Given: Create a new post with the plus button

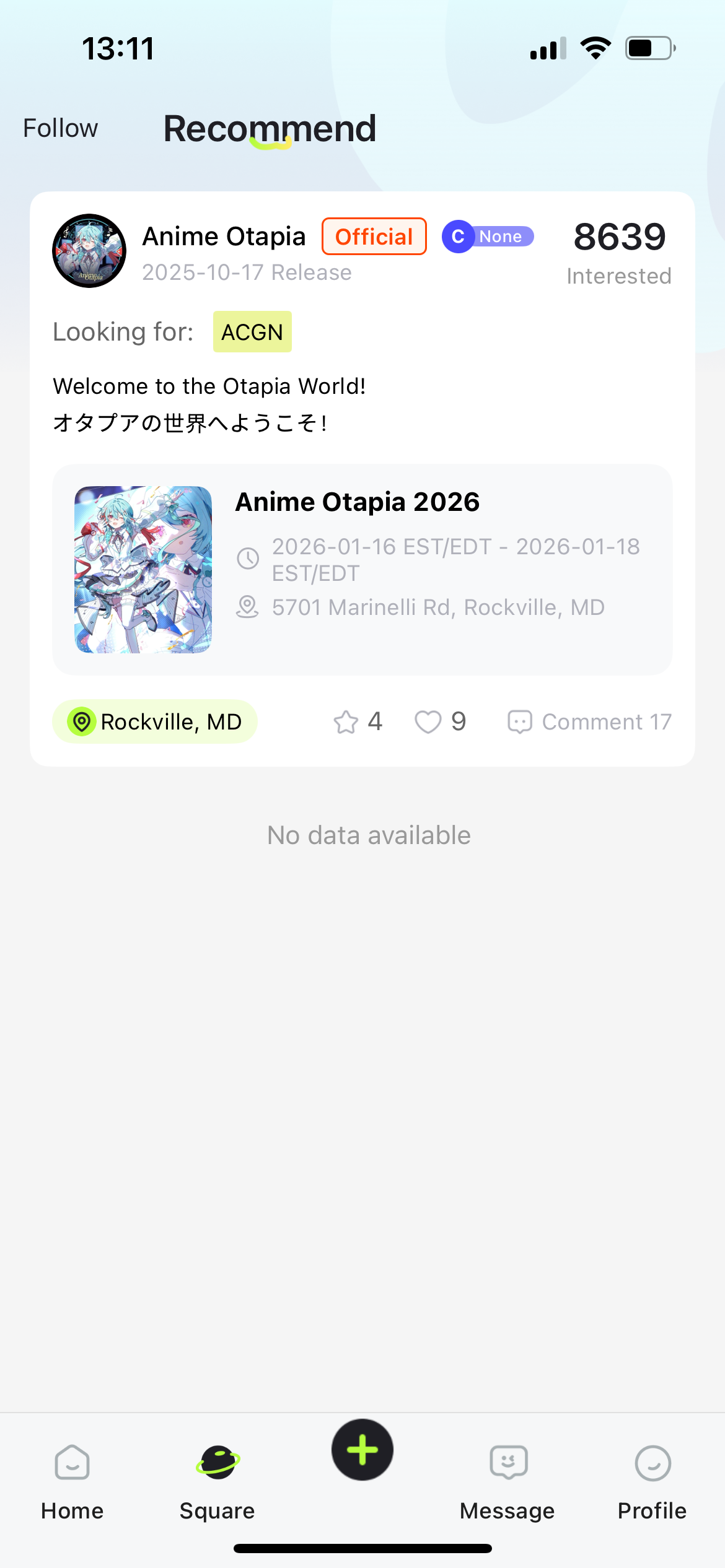Looking at the screenshot, I should click(x=362, y=1450).
